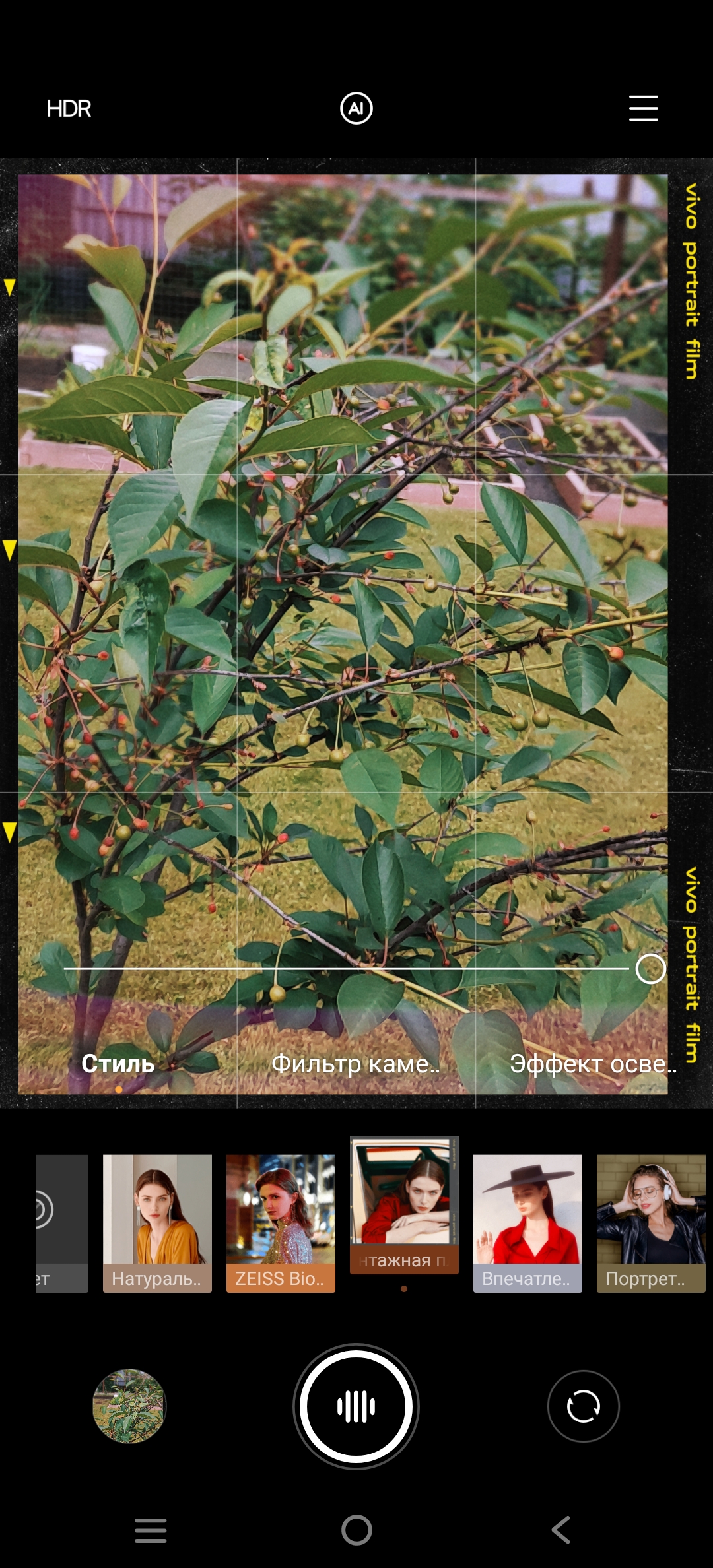Switch to the Фильтр каме.. tab
713x1568 pixels.
tap(355, 1064)
